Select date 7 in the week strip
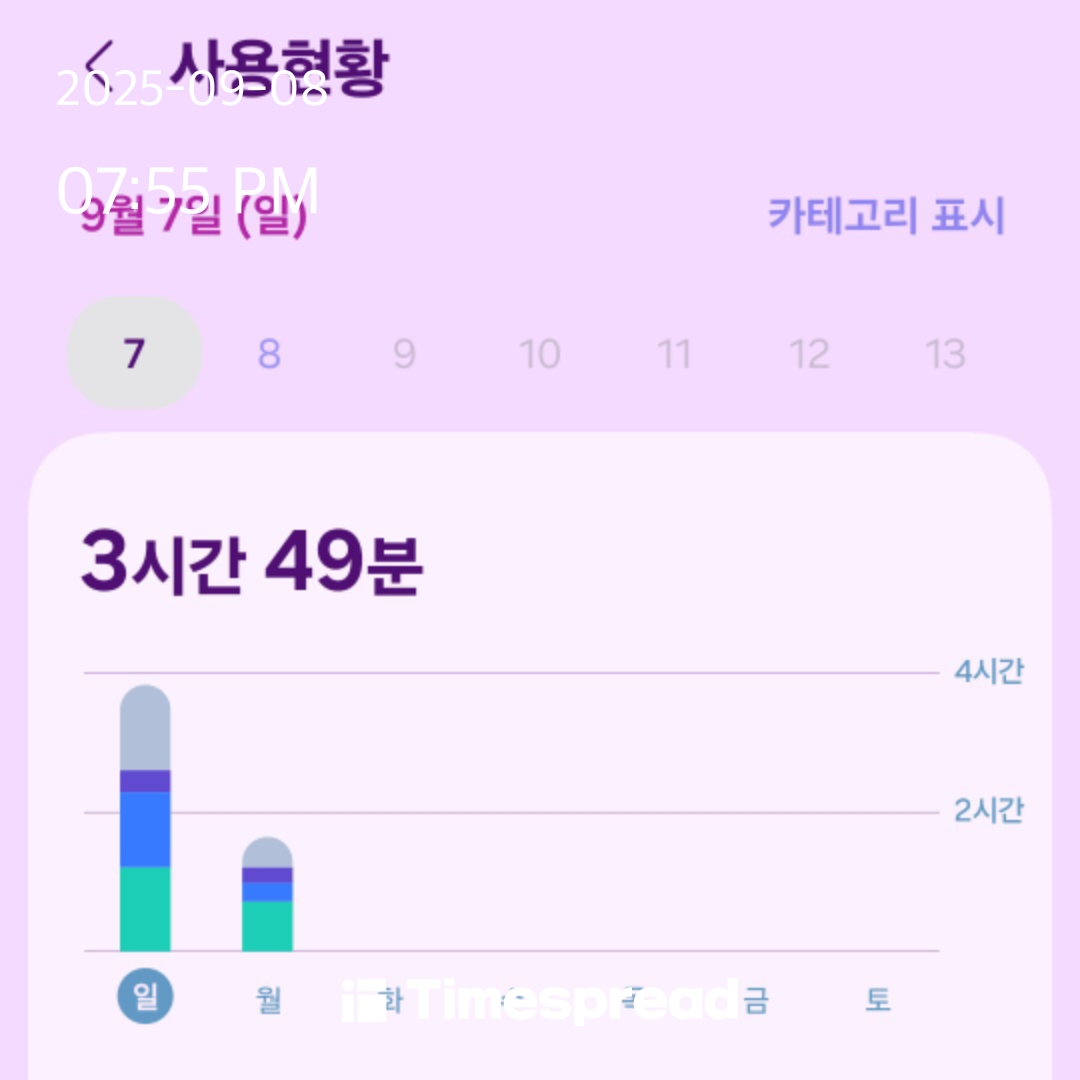 click(134, 353)
